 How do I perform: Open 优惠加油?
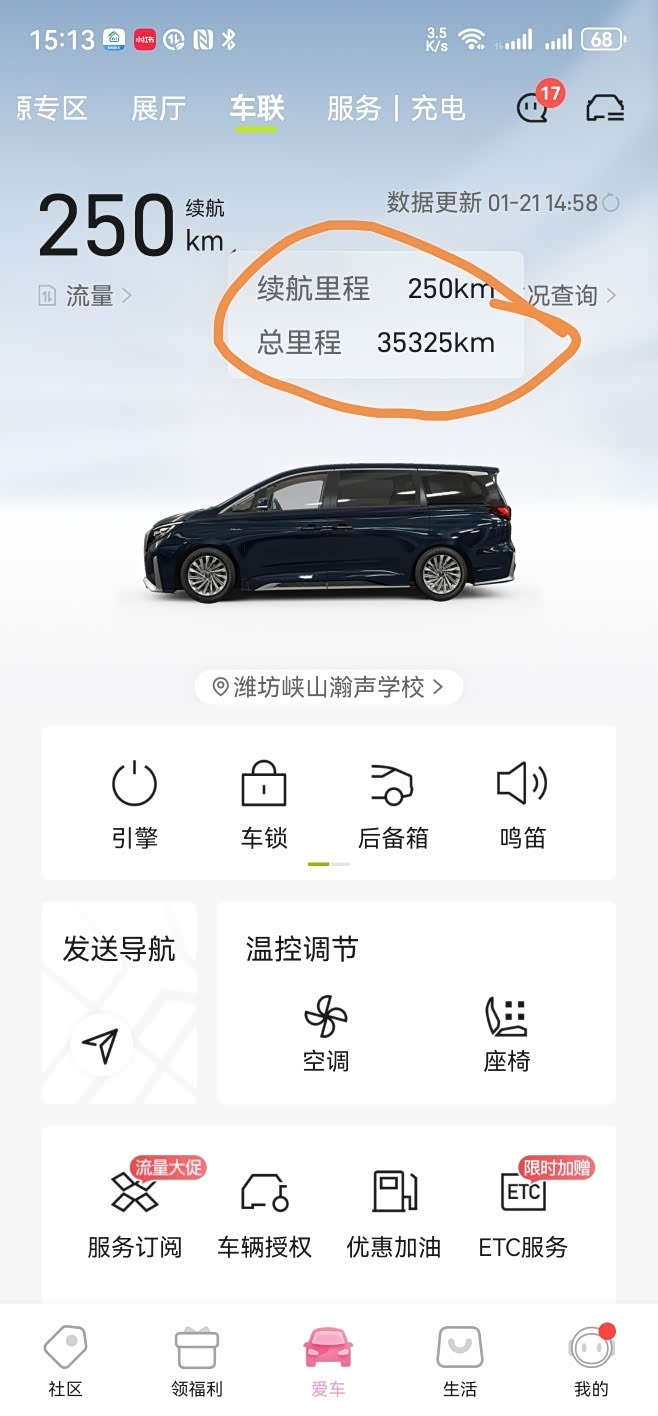tap(393, 1214)
